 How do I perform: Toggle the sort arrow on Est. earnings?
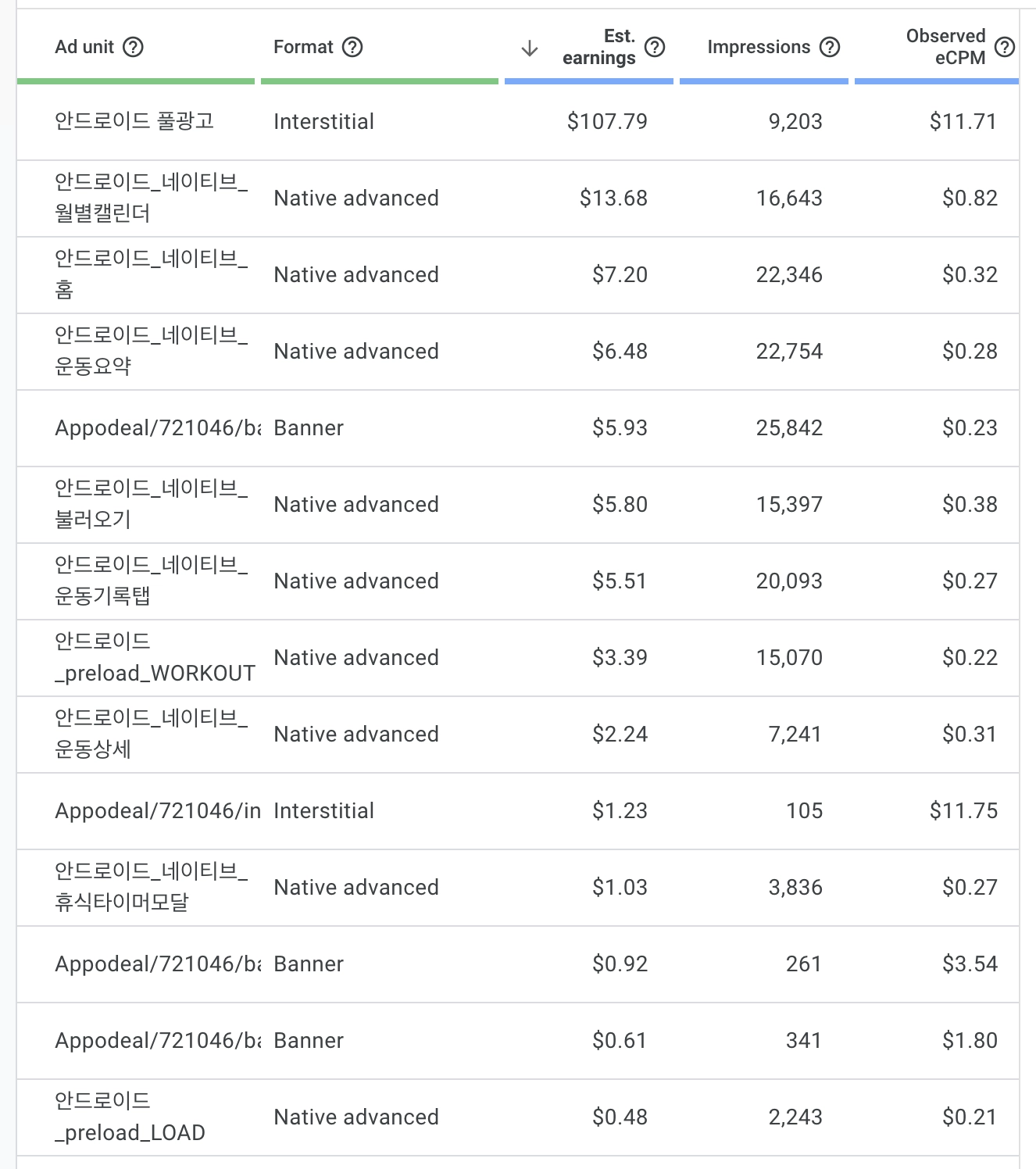530,48
